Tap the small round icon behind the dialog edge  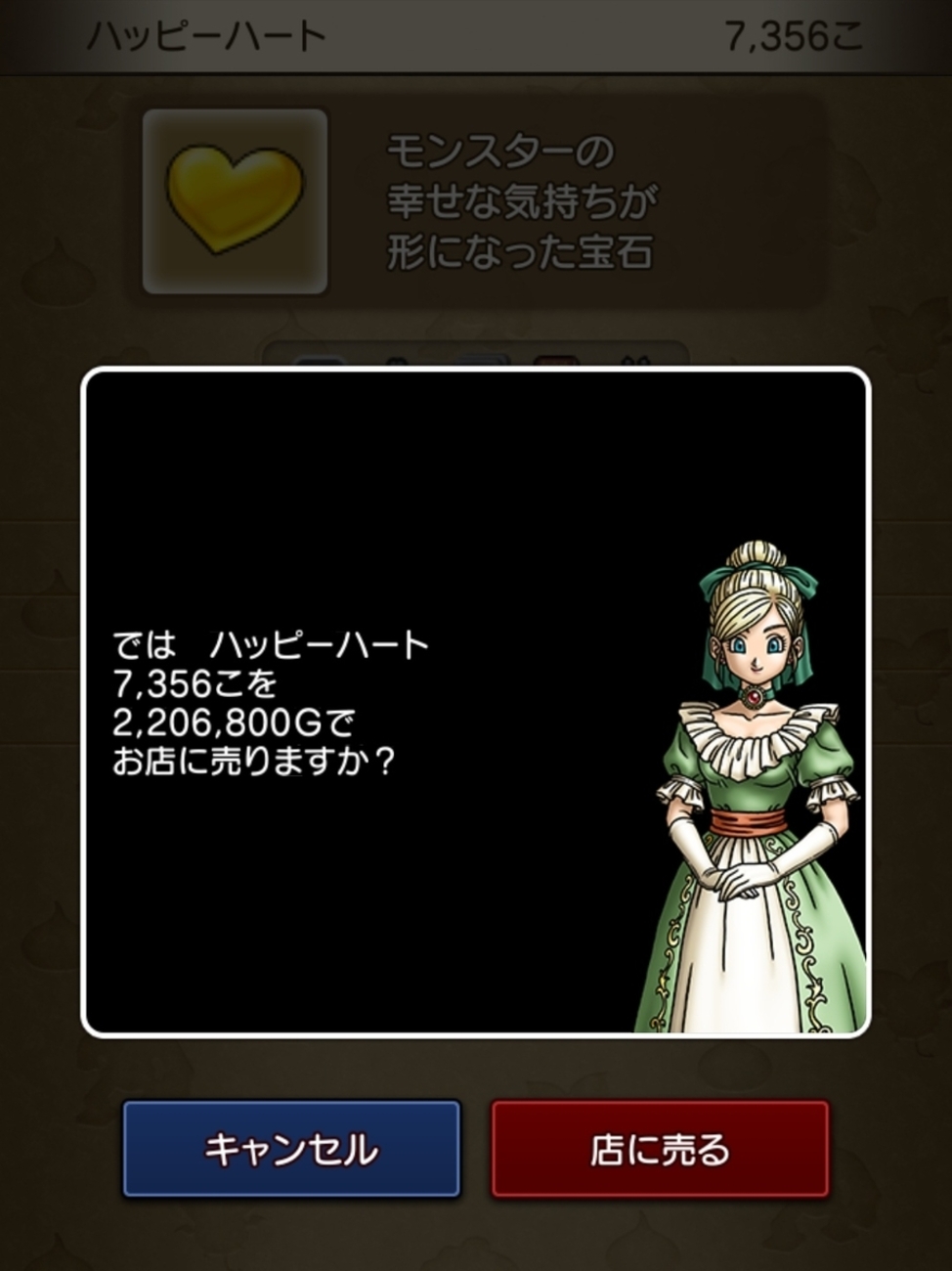[396, 360]
